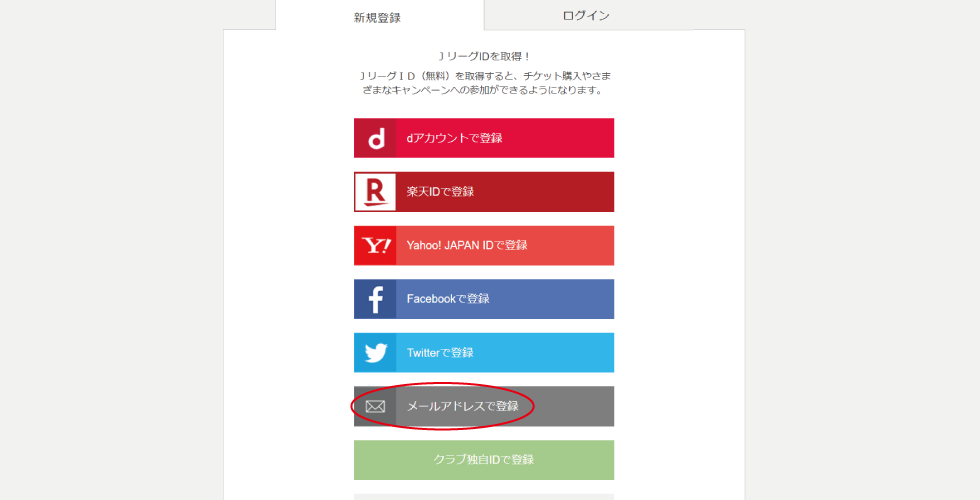This screenshot has height=500, width=980.
Task: Register with dアカウント
Action: coord(484,138)
